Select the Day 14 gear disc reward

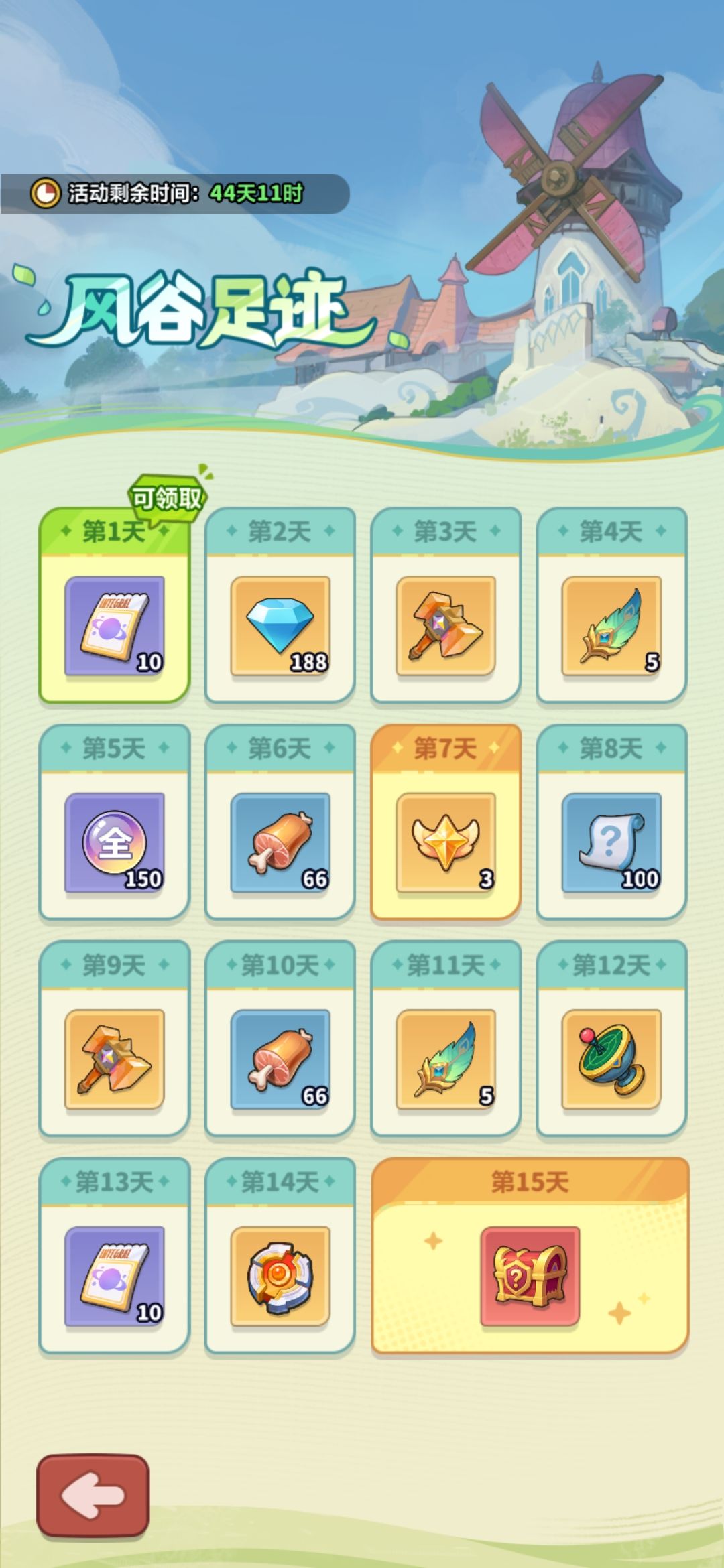tap(281, 1270)
